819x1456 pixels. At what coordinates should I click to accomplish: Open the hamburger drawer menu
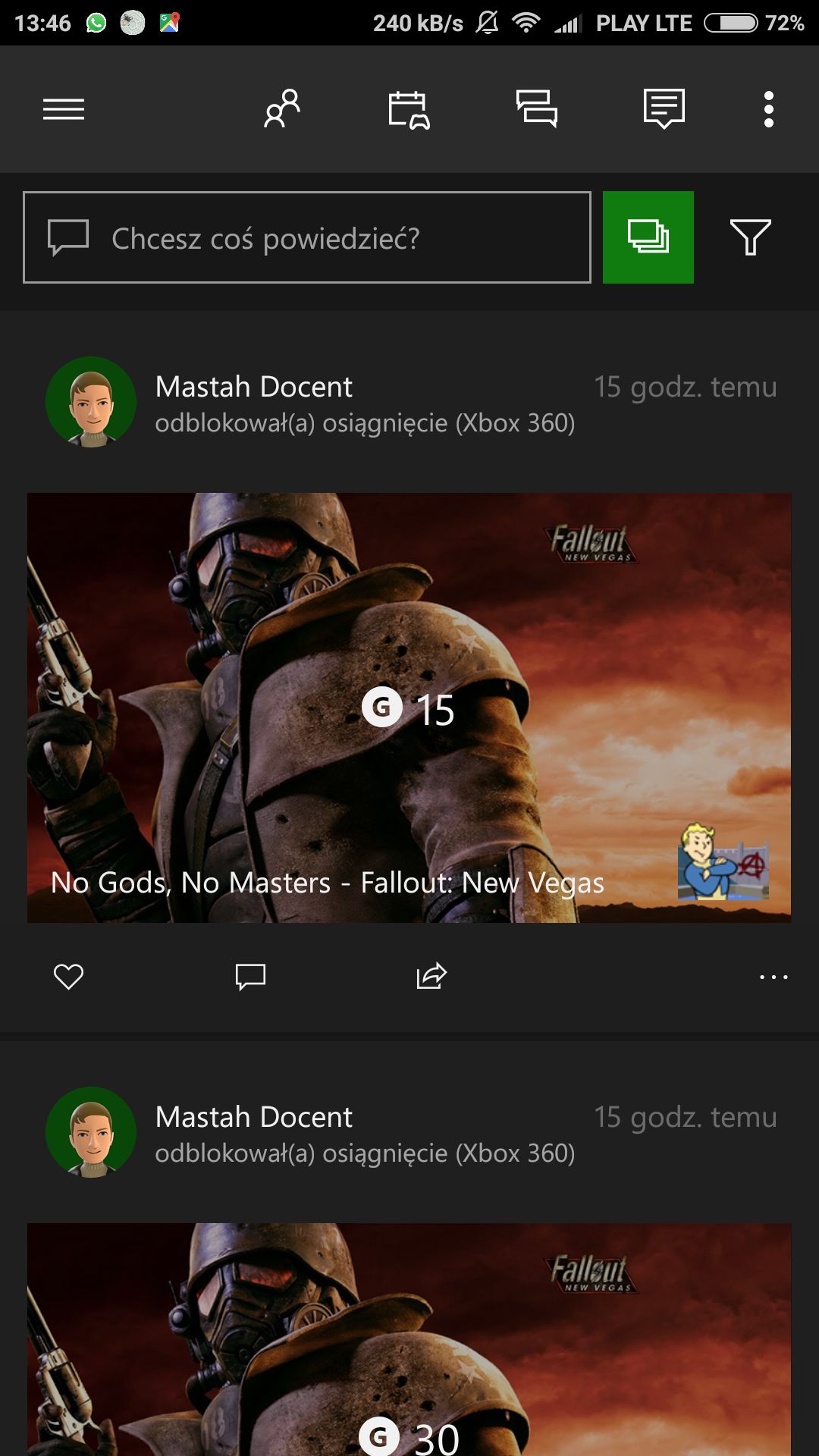[x=64, y=109]
